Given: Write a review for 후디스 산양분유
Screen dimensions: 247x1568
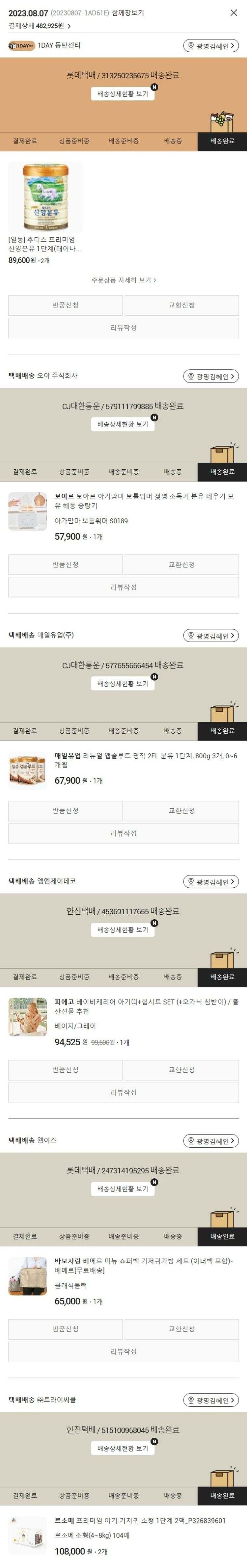Looking at the screenshot, I should point(123,328).
